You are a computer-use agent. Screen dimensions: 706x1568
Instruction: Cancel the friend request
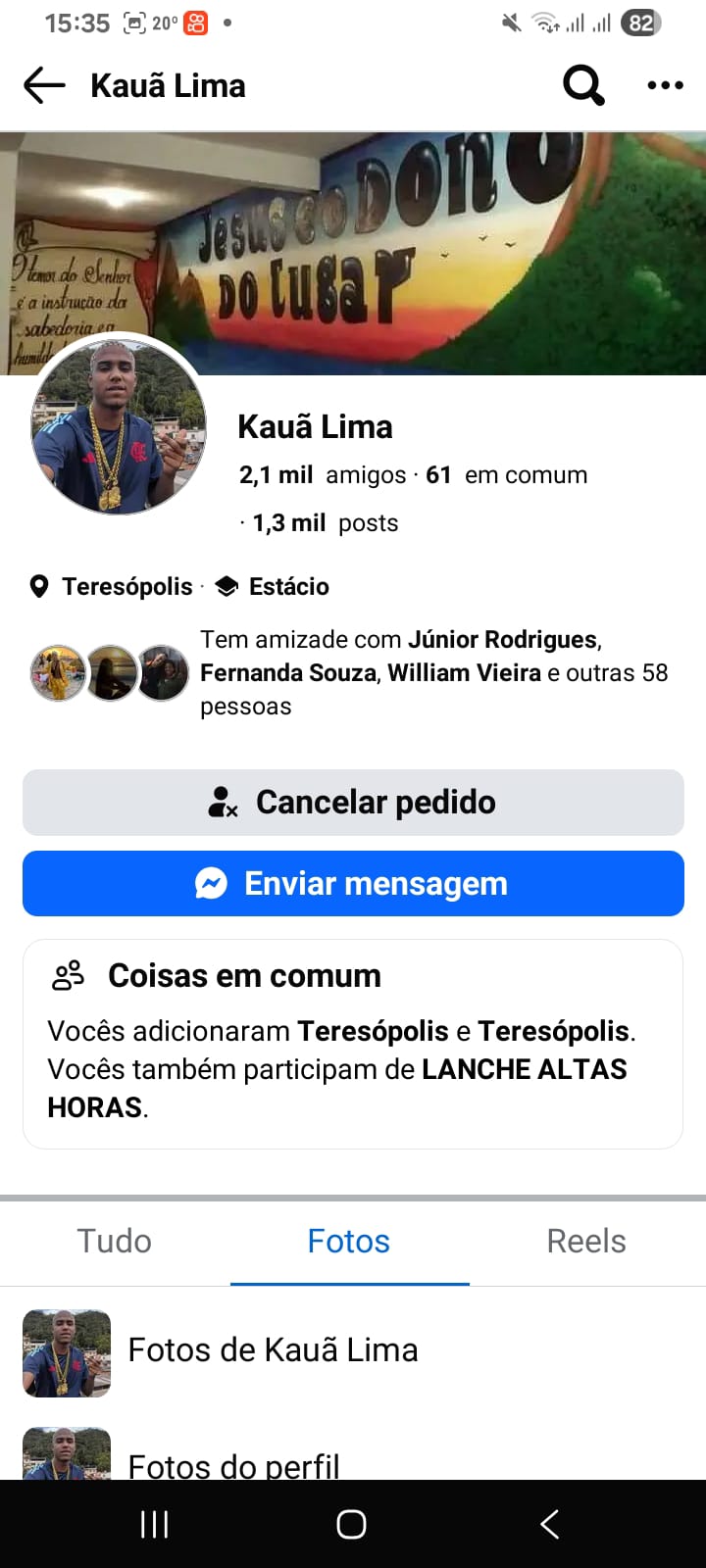[x=353, y=803]
